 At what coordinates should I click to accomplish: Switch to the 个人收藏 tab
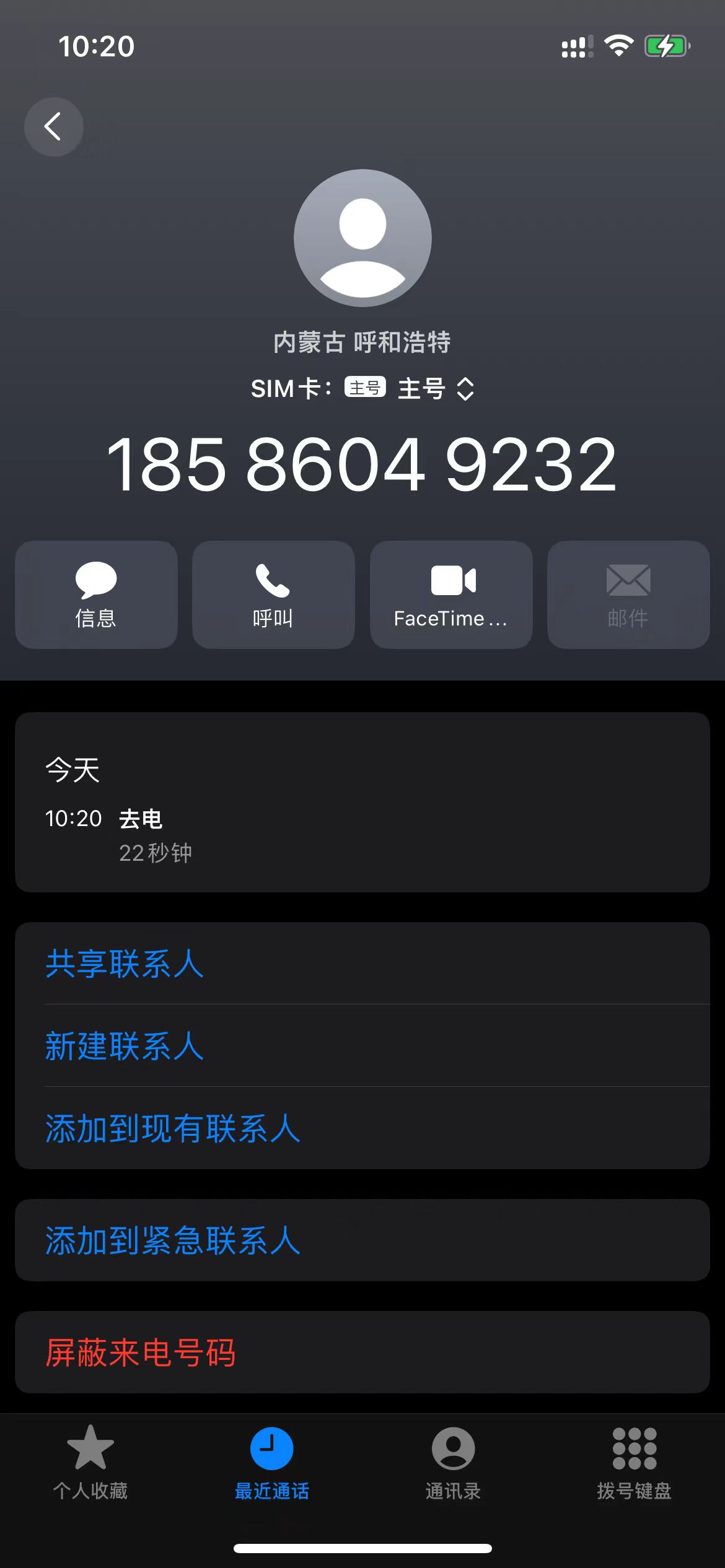90,1463
